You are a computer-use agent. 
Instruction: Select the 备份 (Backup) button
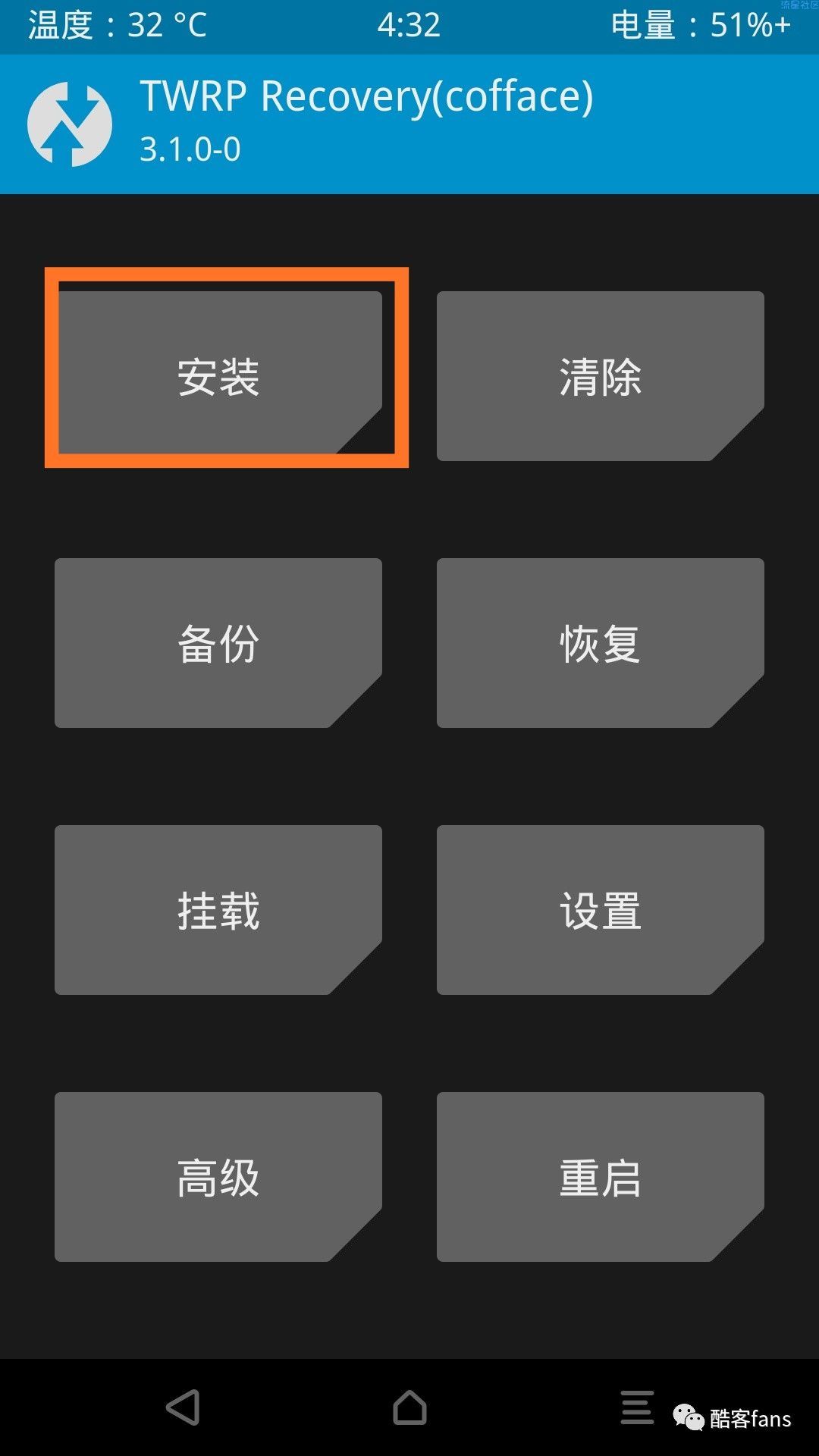[x=218, y=642]
